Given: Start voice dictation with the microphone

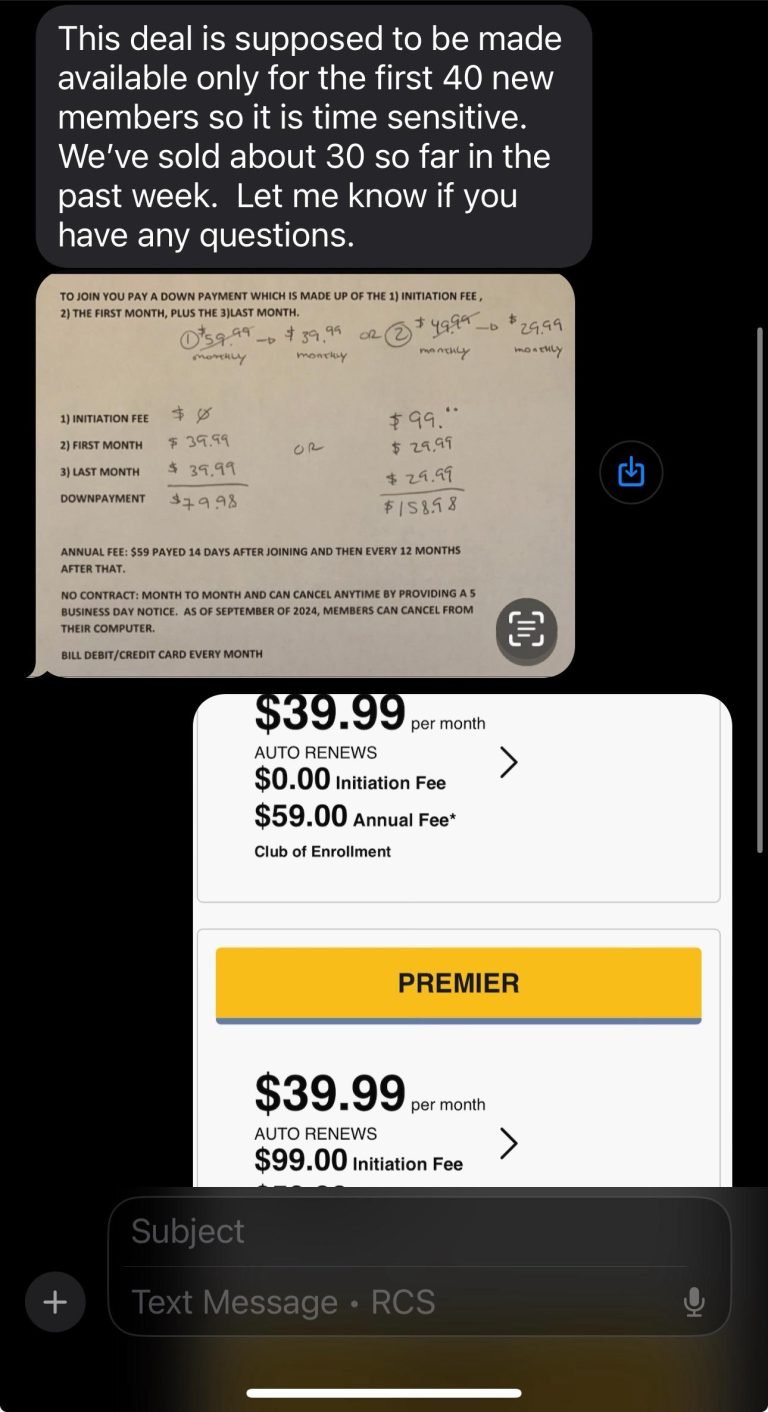Looking at the screenshot, I should click(x=694, y=1301).
